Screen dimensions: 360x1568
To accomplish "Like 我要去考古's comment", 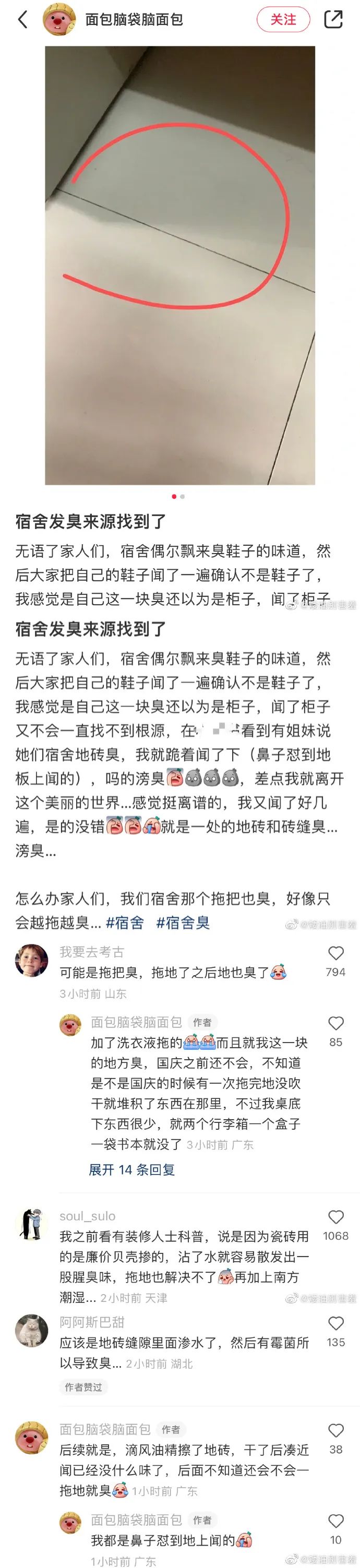I will click(x=335, y=953).
